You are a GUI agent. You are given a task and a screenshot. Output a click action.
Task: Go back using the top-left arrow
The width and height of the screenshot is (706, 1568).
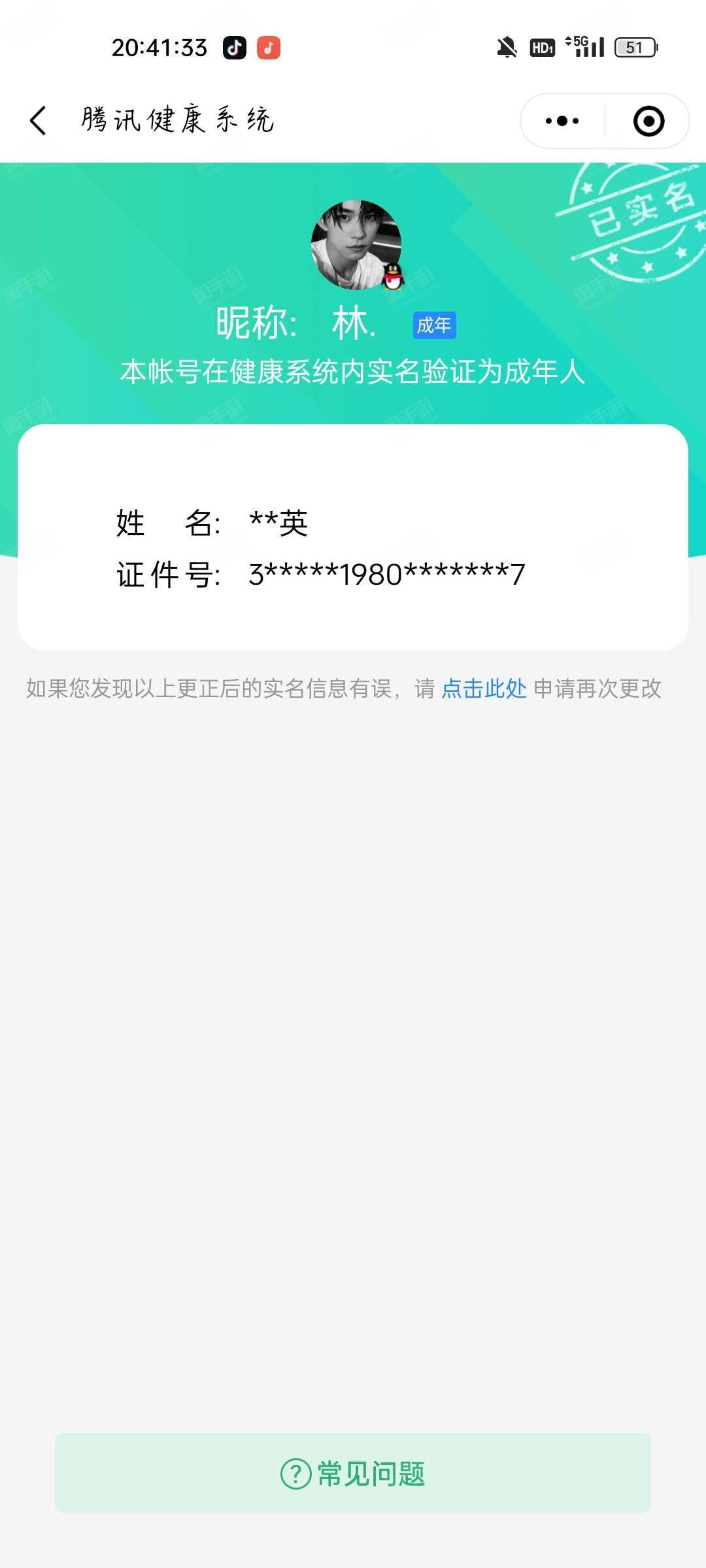coord(38,121)
